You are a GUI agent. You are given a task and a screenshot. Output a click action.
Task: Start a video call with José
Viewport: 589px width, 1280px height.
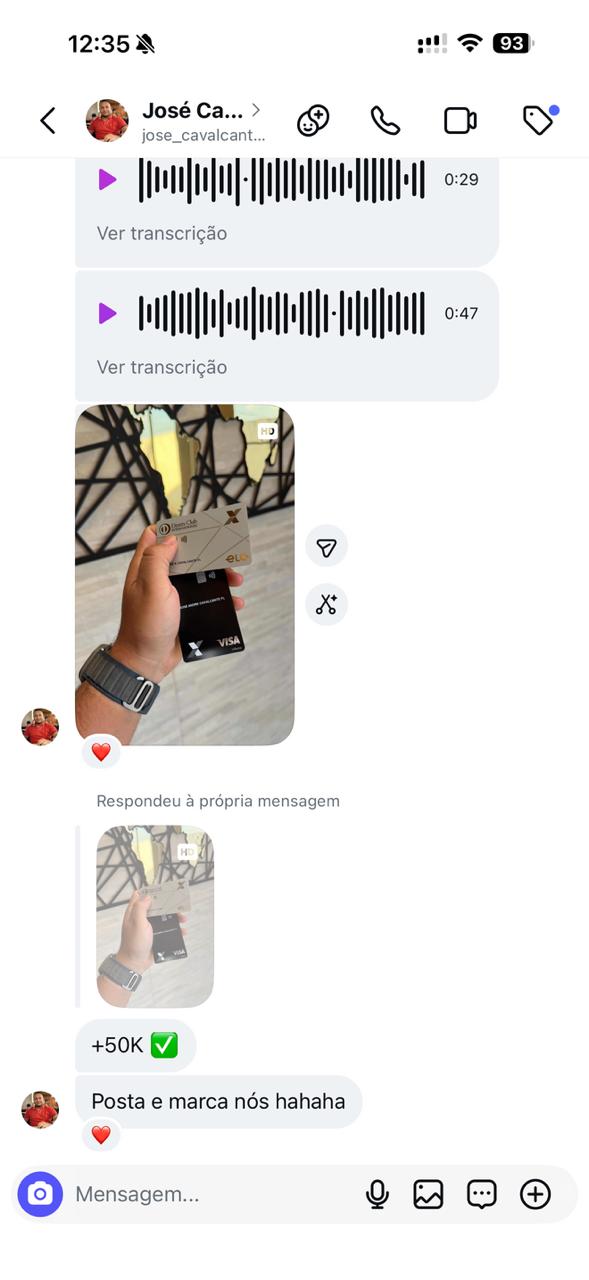point(460,121)
